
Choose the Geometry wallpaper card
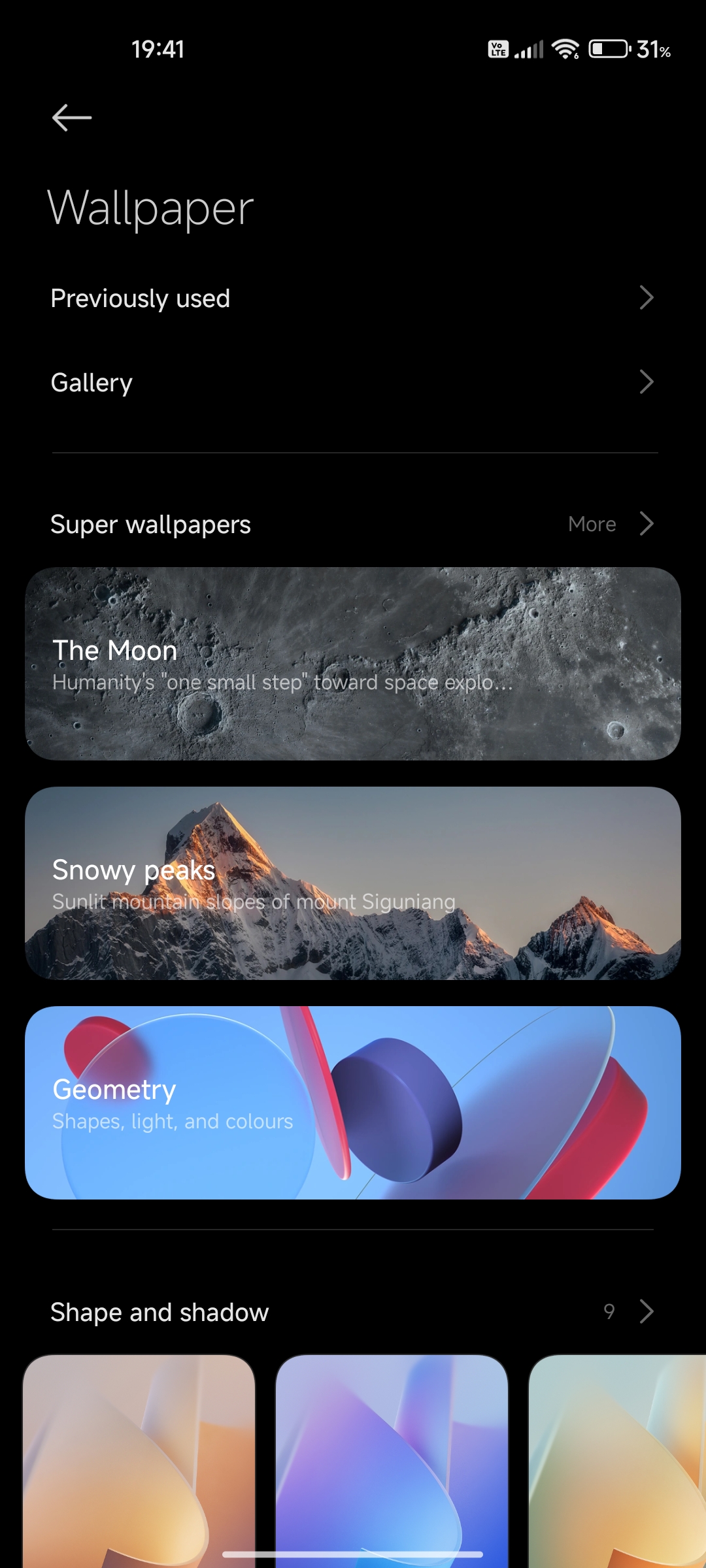click(353, 1103)
